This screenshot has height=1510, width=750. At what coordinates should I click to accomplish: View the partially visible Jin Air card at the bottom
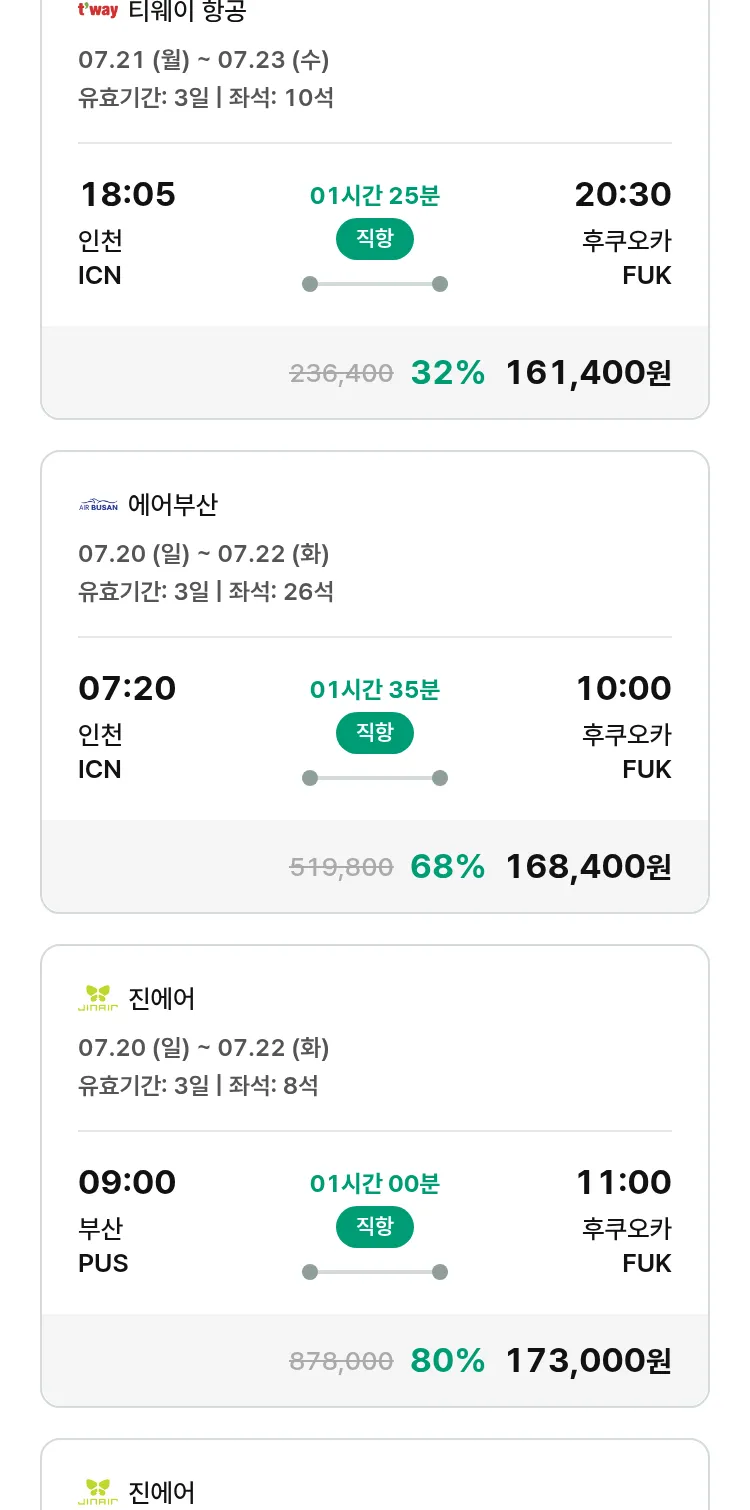(x=375, y=1475)
